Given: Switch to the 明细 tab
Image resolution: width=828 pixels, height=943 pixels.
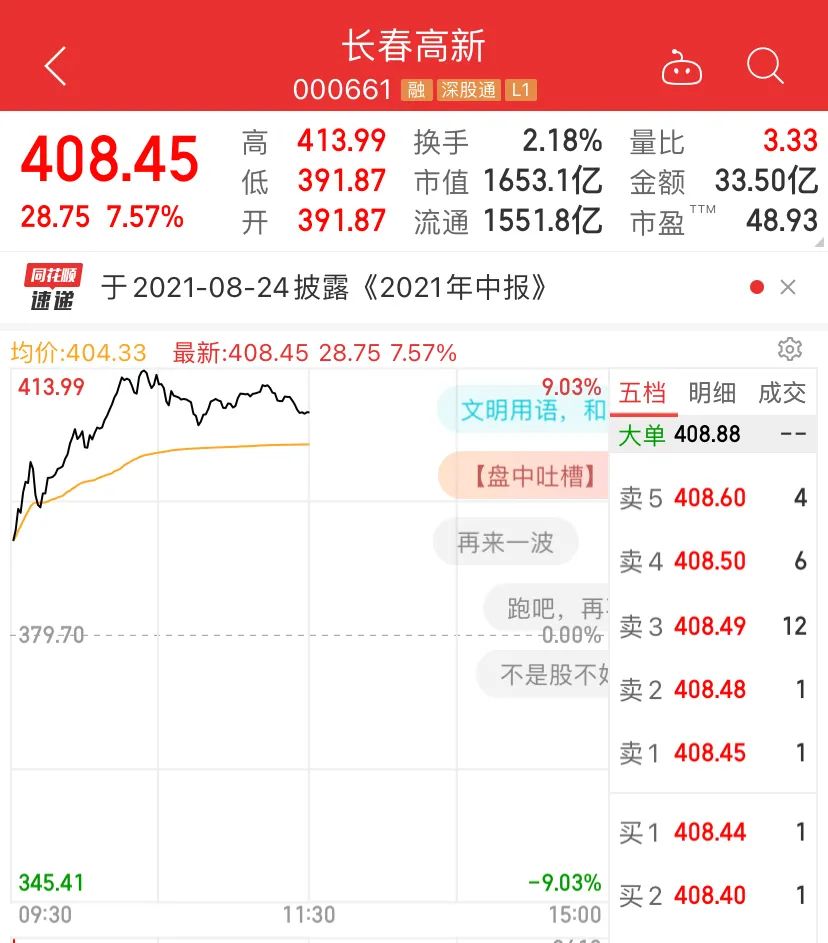Looking at the screenshot, I should pos(712,393).
